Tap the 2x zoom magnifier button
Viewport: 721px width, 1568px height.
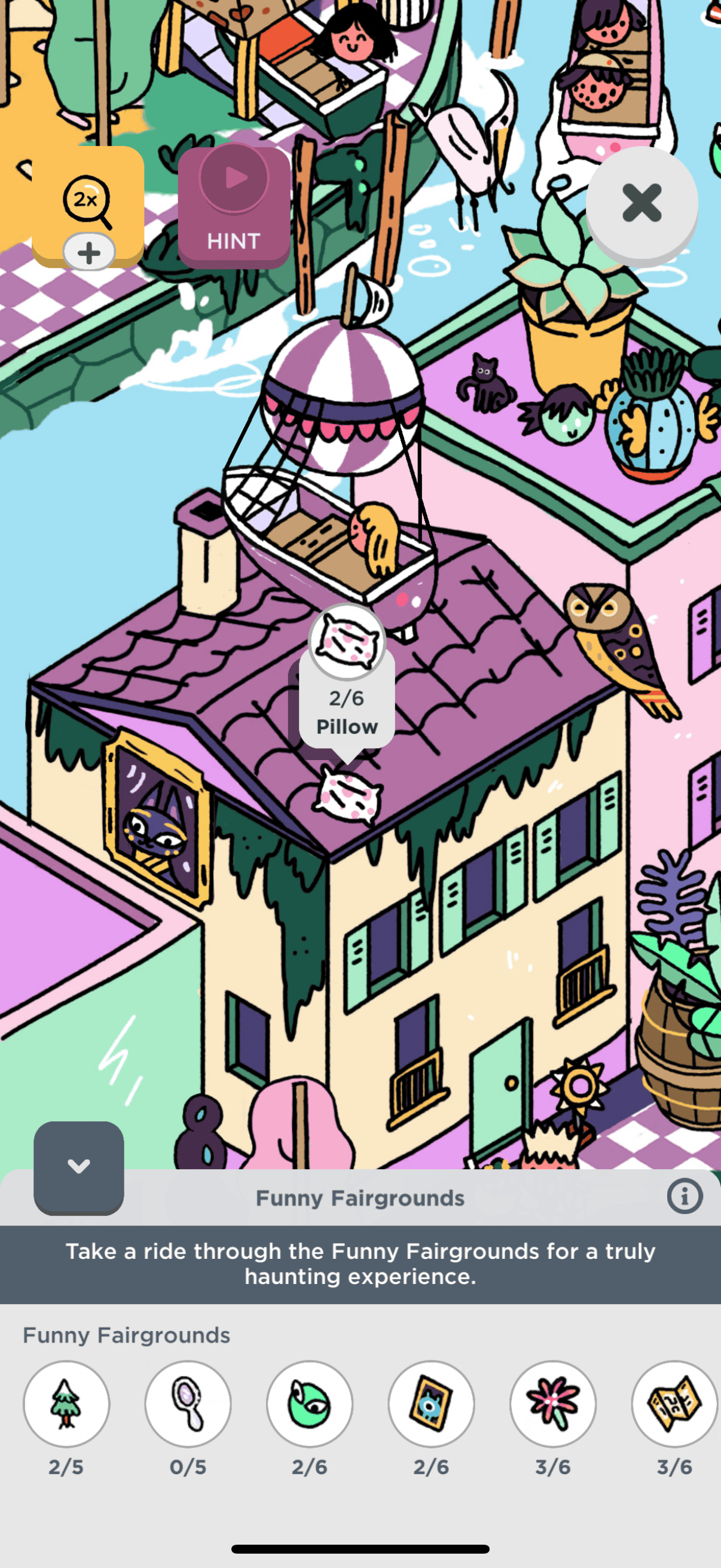pyautogui.click(x=88, y=202)
